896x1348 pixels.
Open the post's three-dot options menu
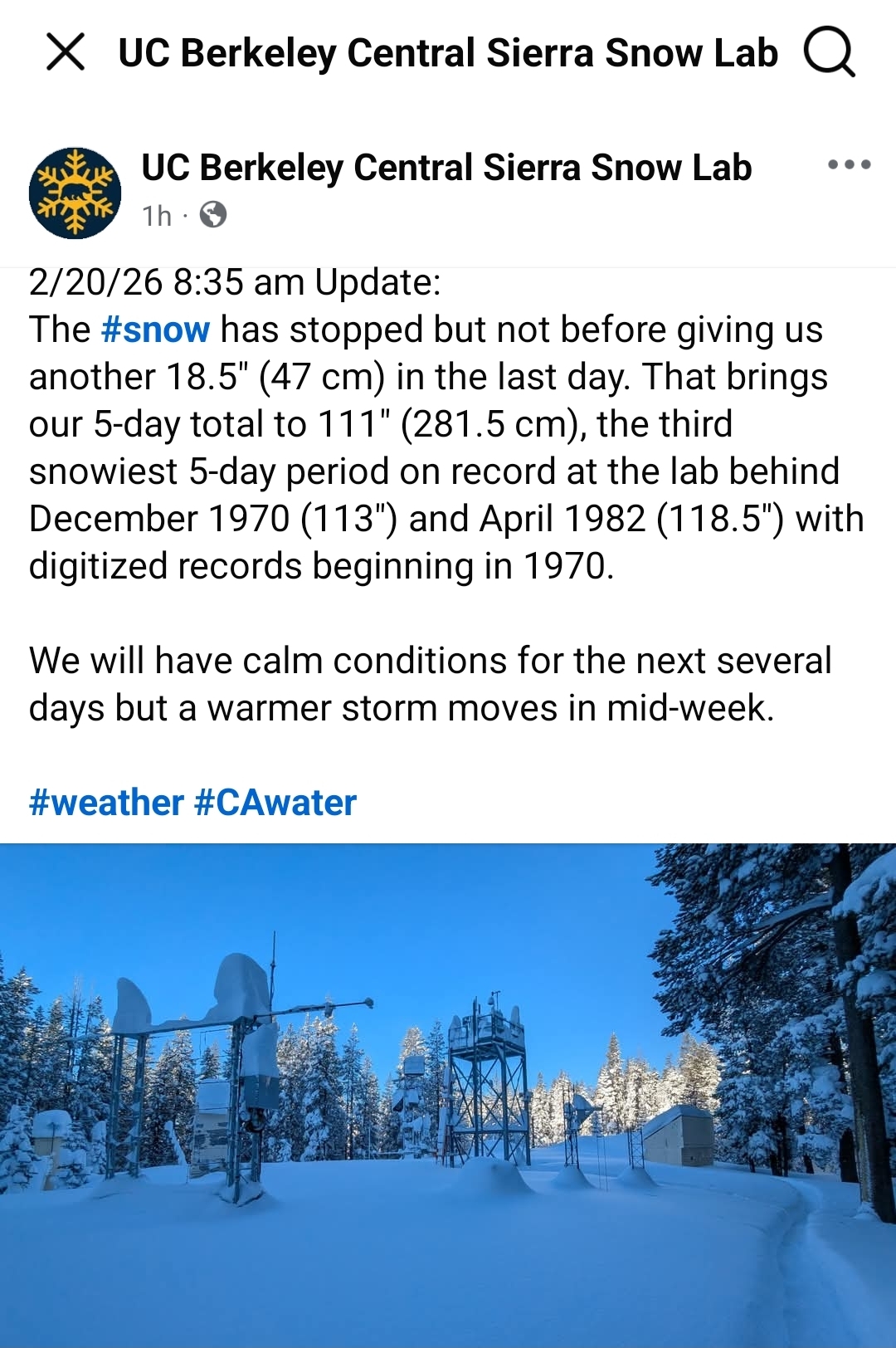[x=849, y=165]
